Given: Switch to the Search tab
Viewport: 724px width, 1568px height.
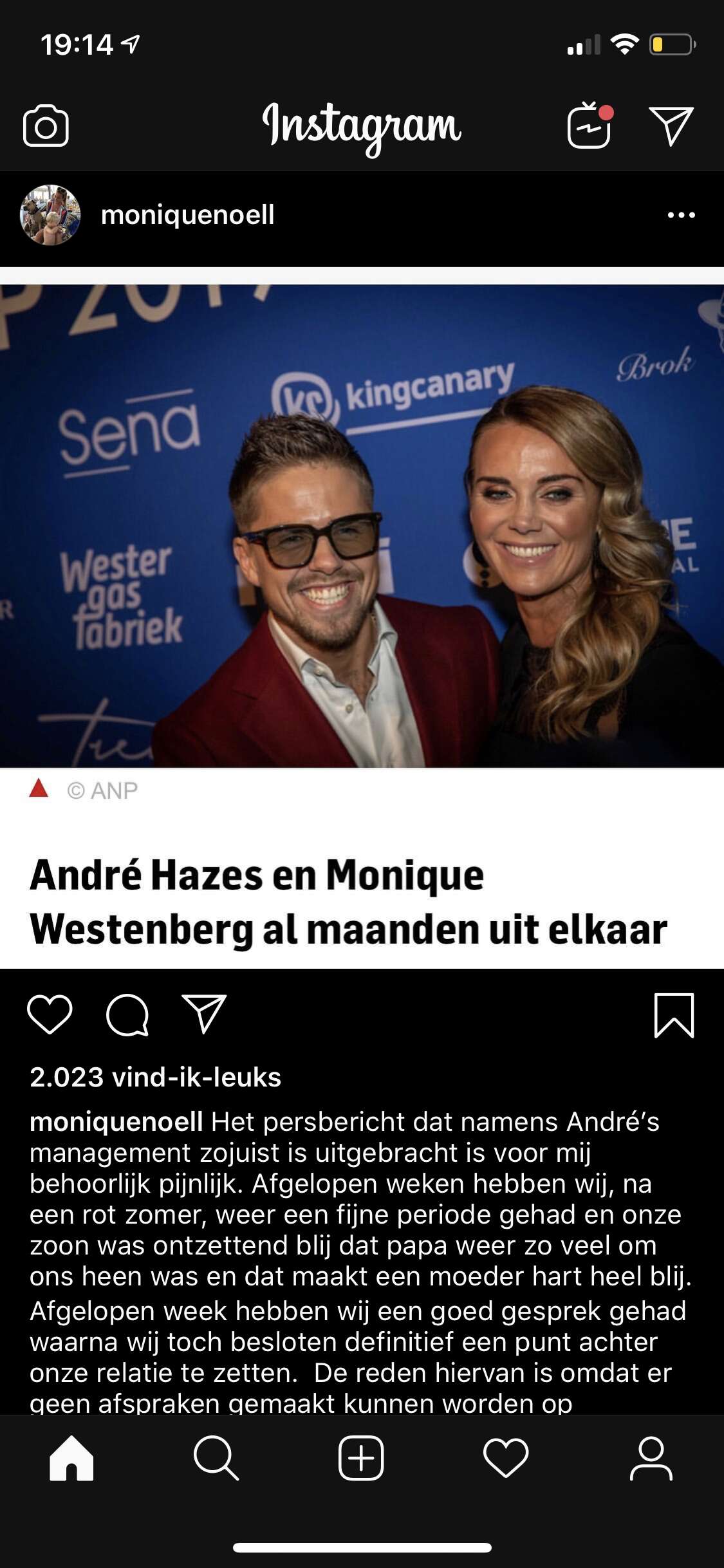Looking at the screenshot, I should click(x=216, y=1458).
